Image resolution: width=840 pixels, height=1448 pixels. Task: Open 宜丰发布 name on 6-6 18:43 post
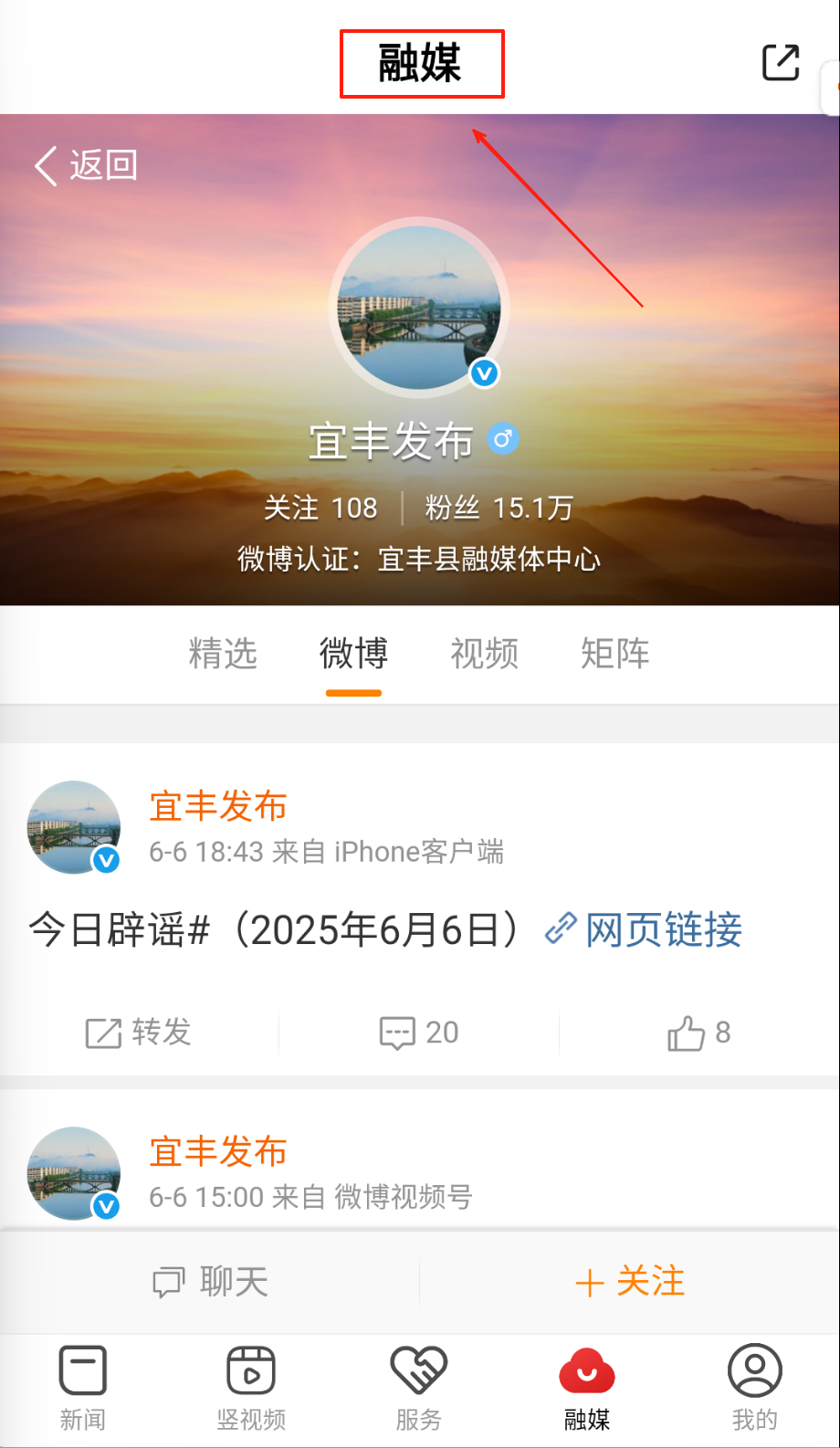(x=218, y=806)
